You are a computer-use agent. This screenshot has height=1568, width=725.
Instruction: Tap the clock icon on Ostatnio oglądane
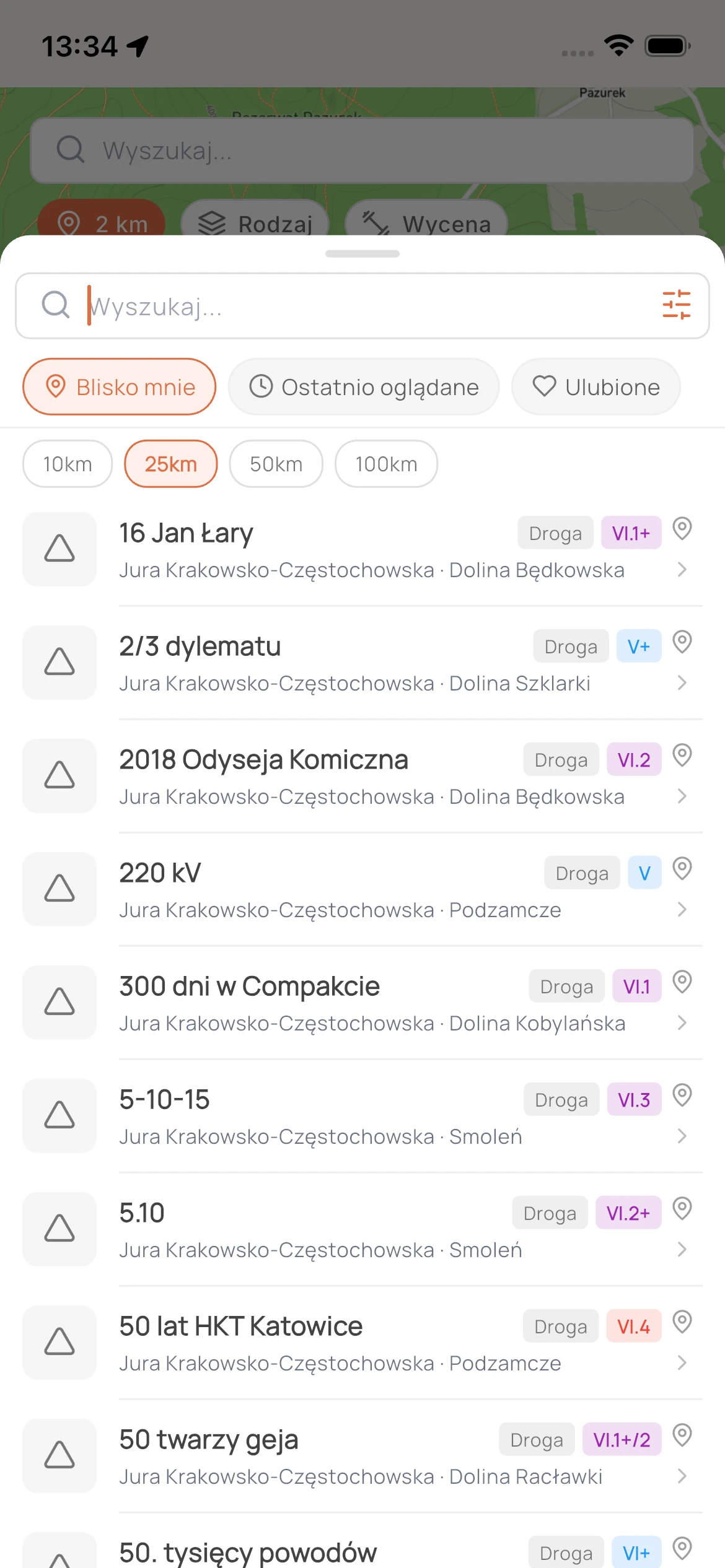pos(261,386)
